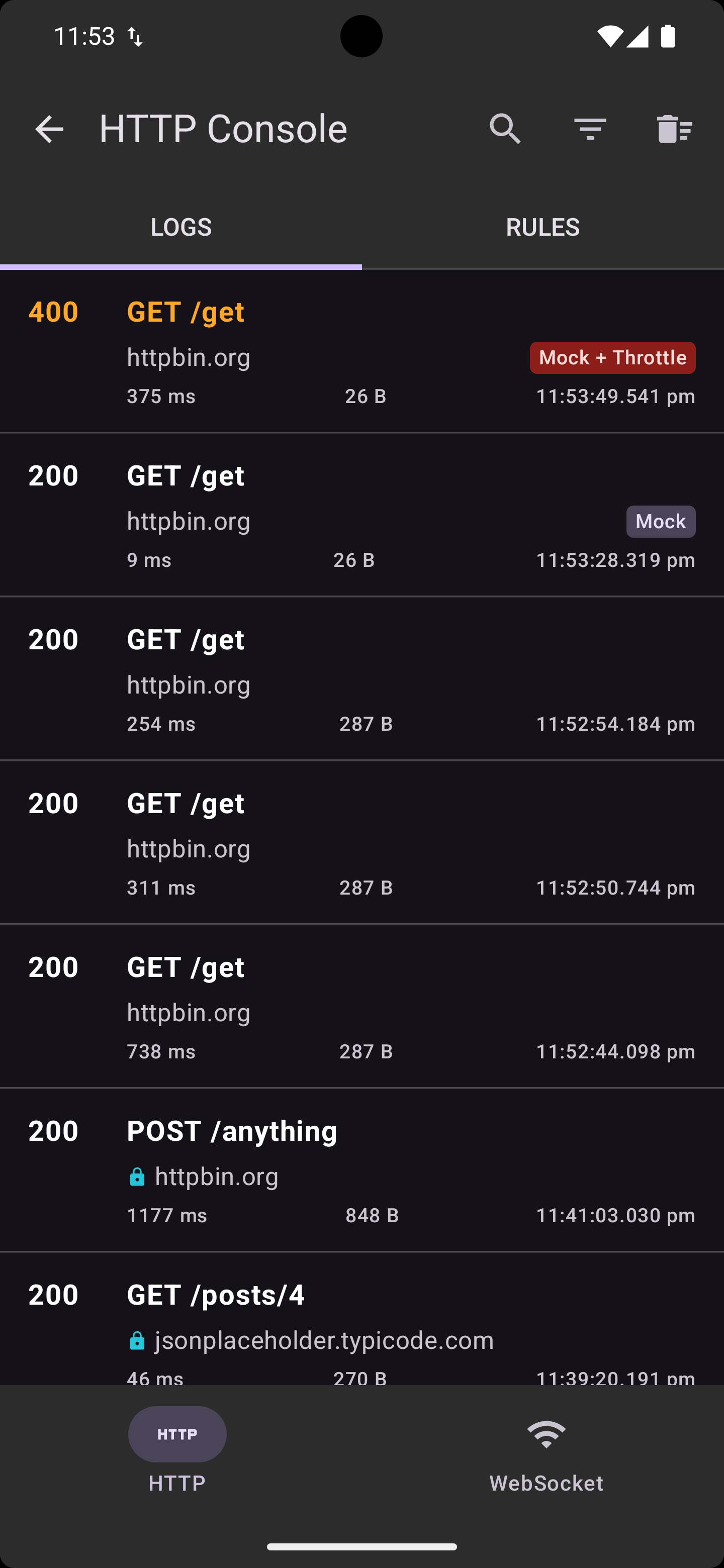
Task: Open the filter icon next to search
Action: [589, 129]
